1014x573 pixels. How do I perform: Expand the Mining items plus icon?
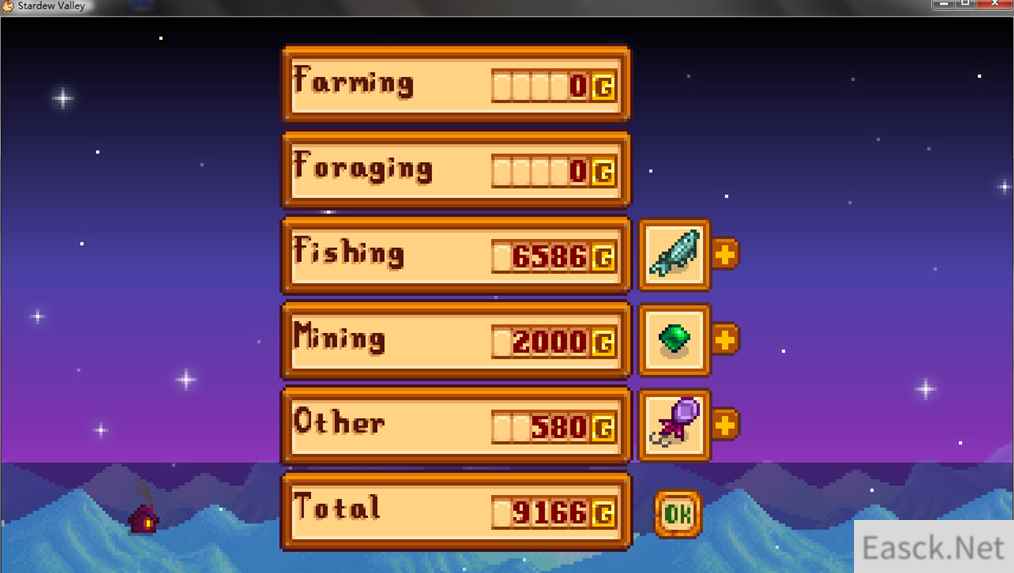[725, 340]
